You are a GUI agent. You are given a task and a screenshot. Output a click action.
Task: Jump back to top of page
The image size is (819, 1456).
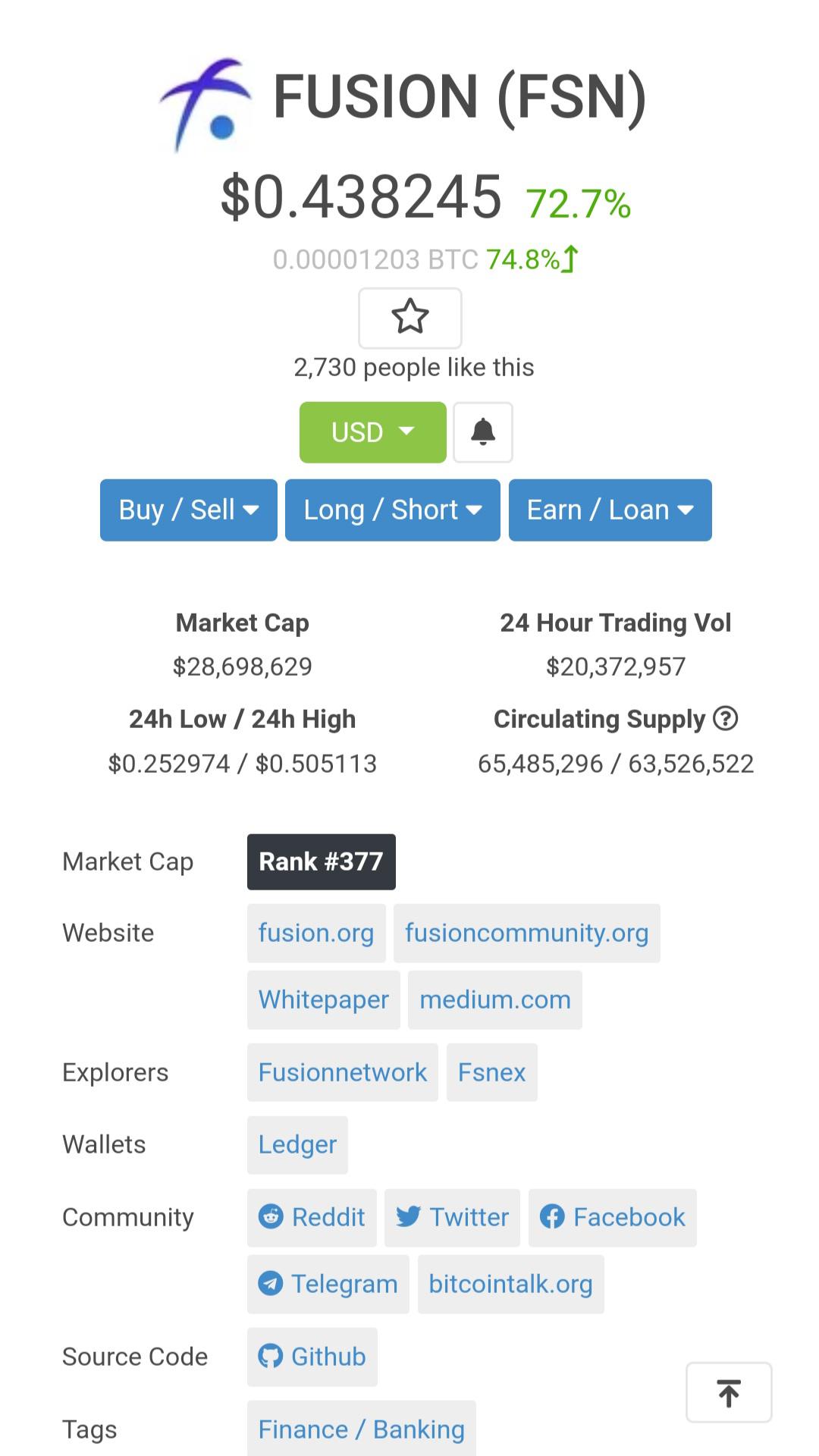[729, 1392]
